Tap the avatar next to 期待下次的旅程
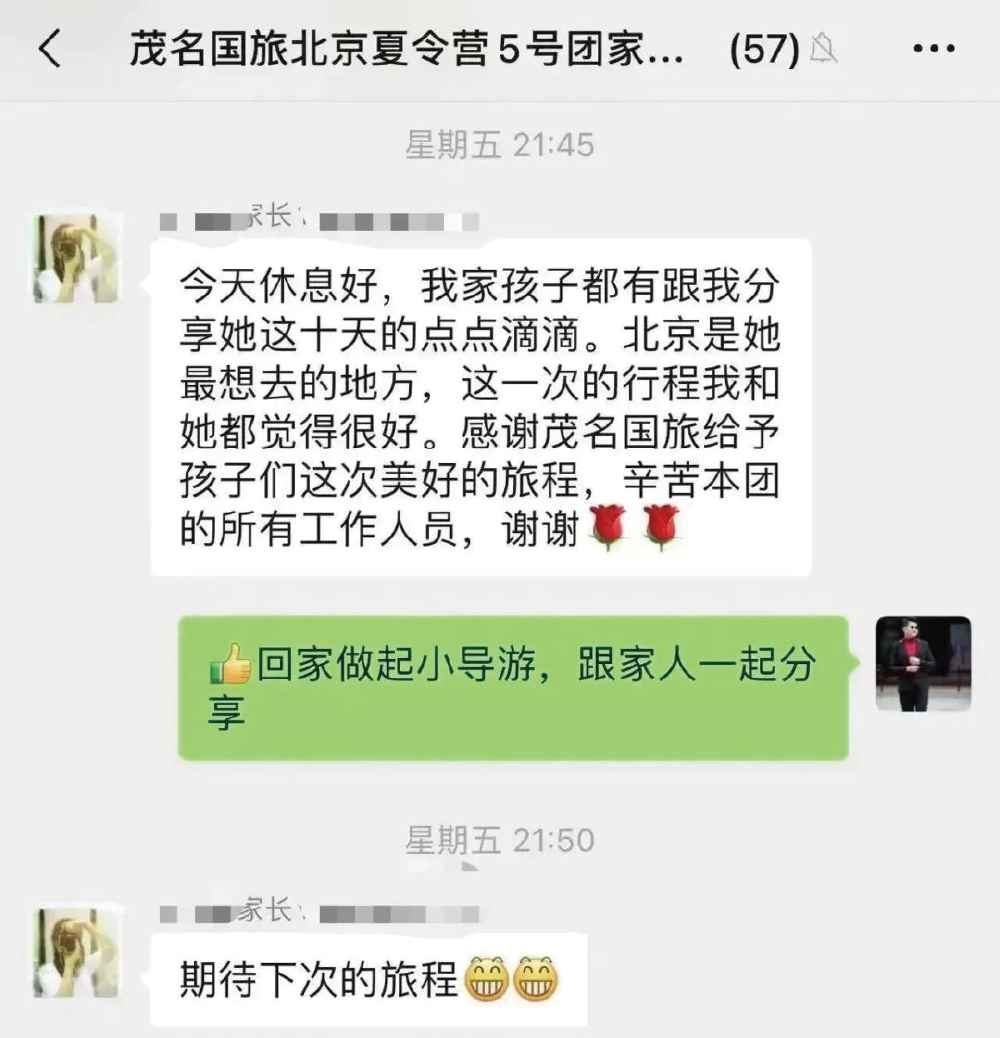The width and height of the screenshot is (1000, 1038). [76, 952]
